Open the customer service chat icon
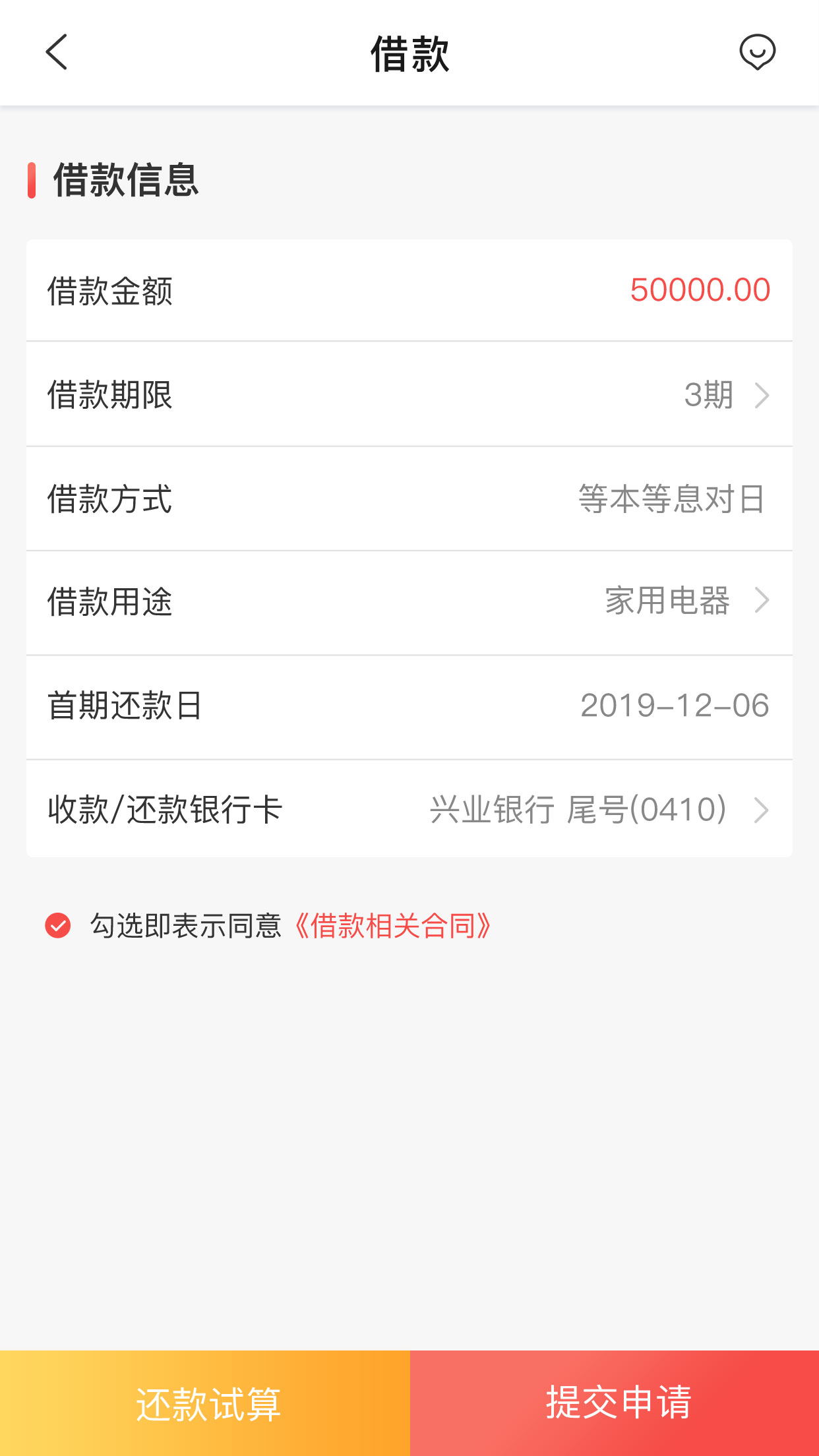This screenshot has width=819, height=1456. coord(757,52)
